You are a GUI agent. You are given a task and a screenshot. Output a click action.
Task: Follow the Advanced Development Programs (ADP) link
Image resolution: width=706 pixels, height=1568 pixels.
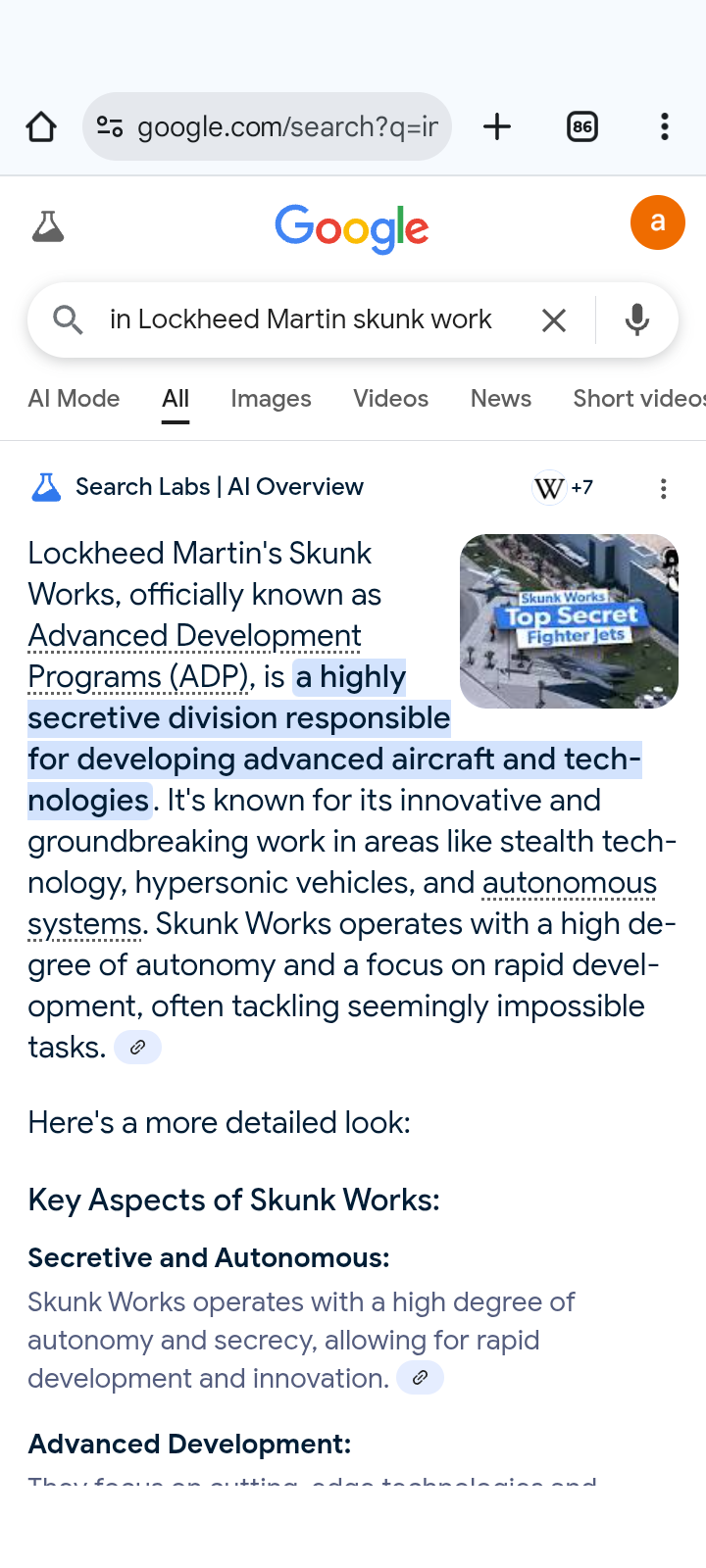pos(194,656)
